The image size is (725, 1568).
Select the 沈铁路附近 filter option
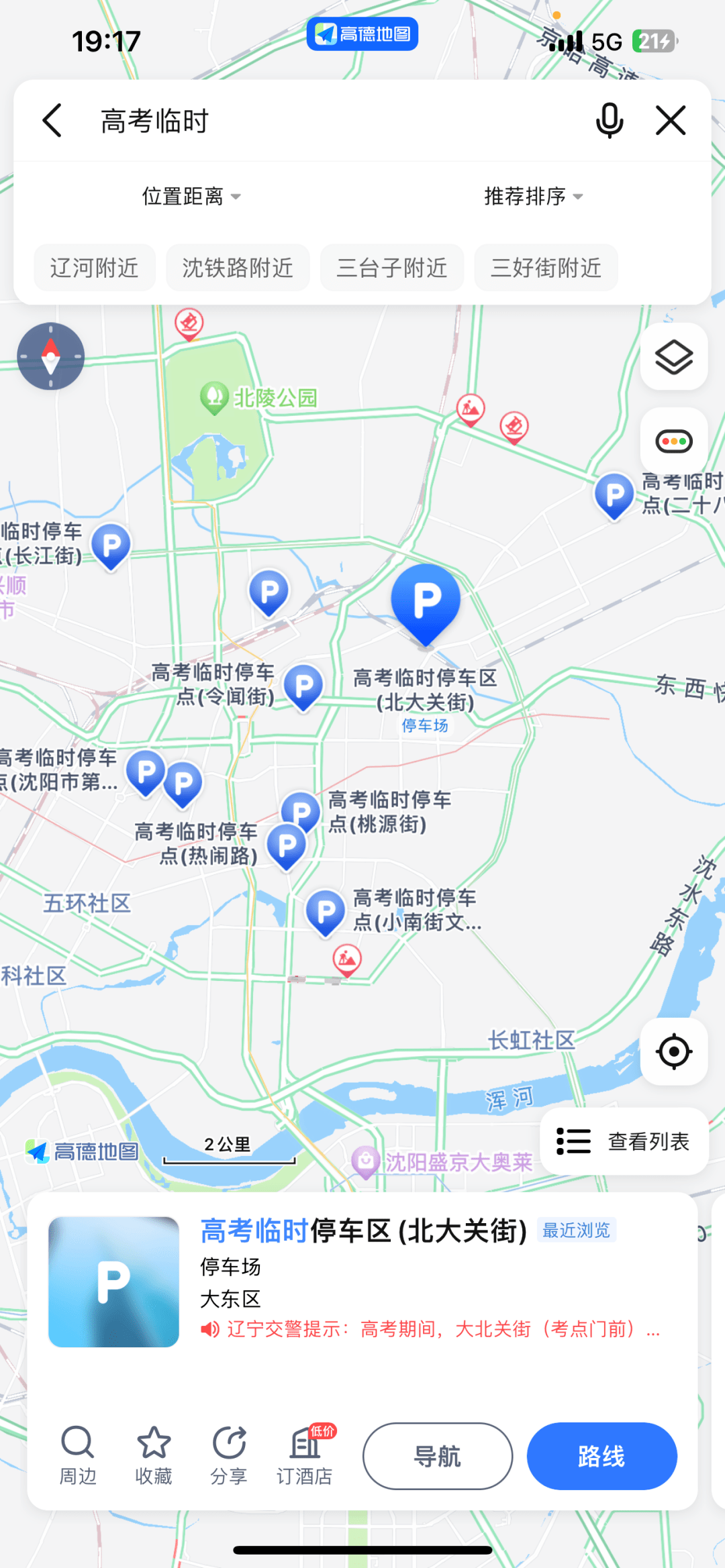coord(238,267)
